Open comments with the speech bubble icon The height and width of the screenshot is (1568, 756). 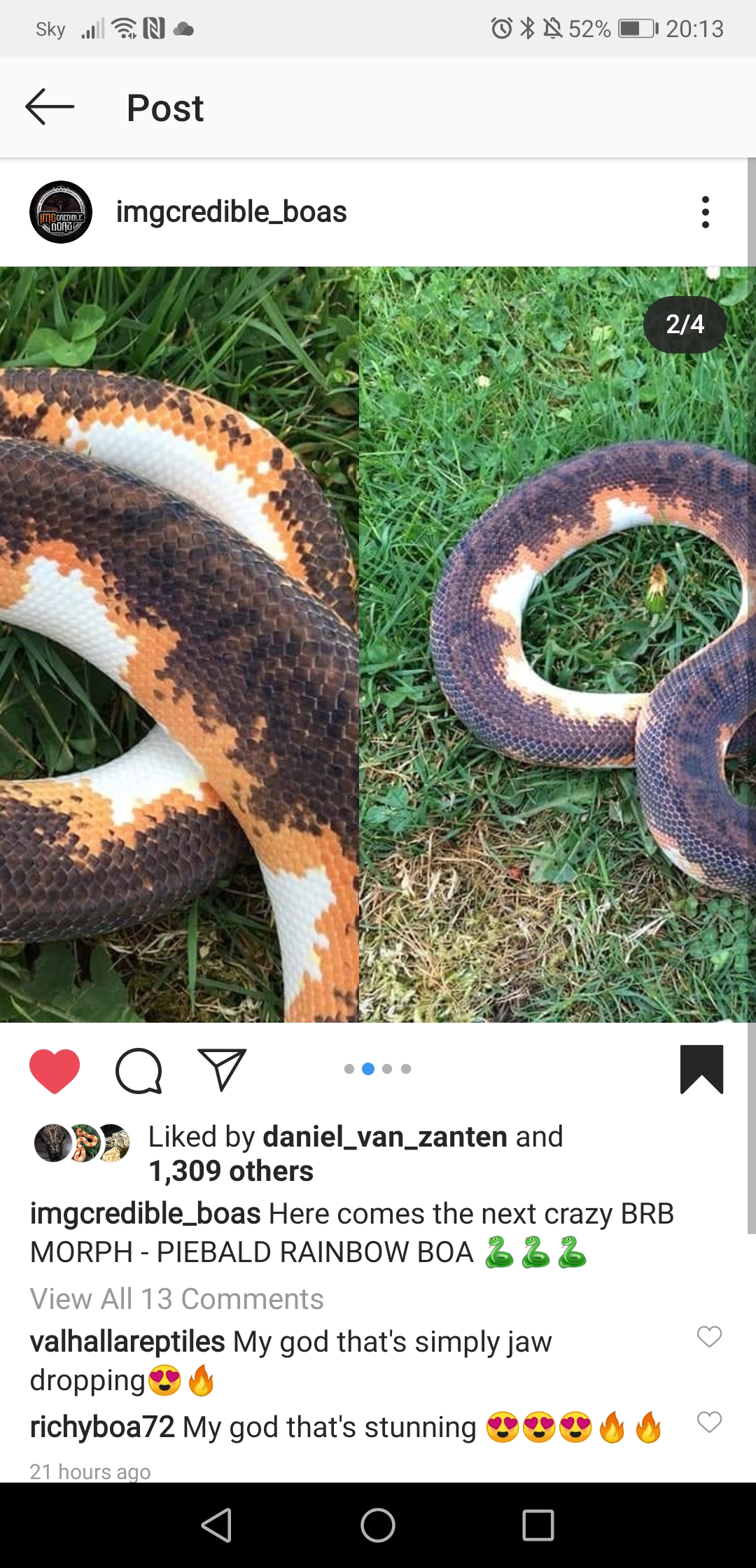(x=139, y=1070)
